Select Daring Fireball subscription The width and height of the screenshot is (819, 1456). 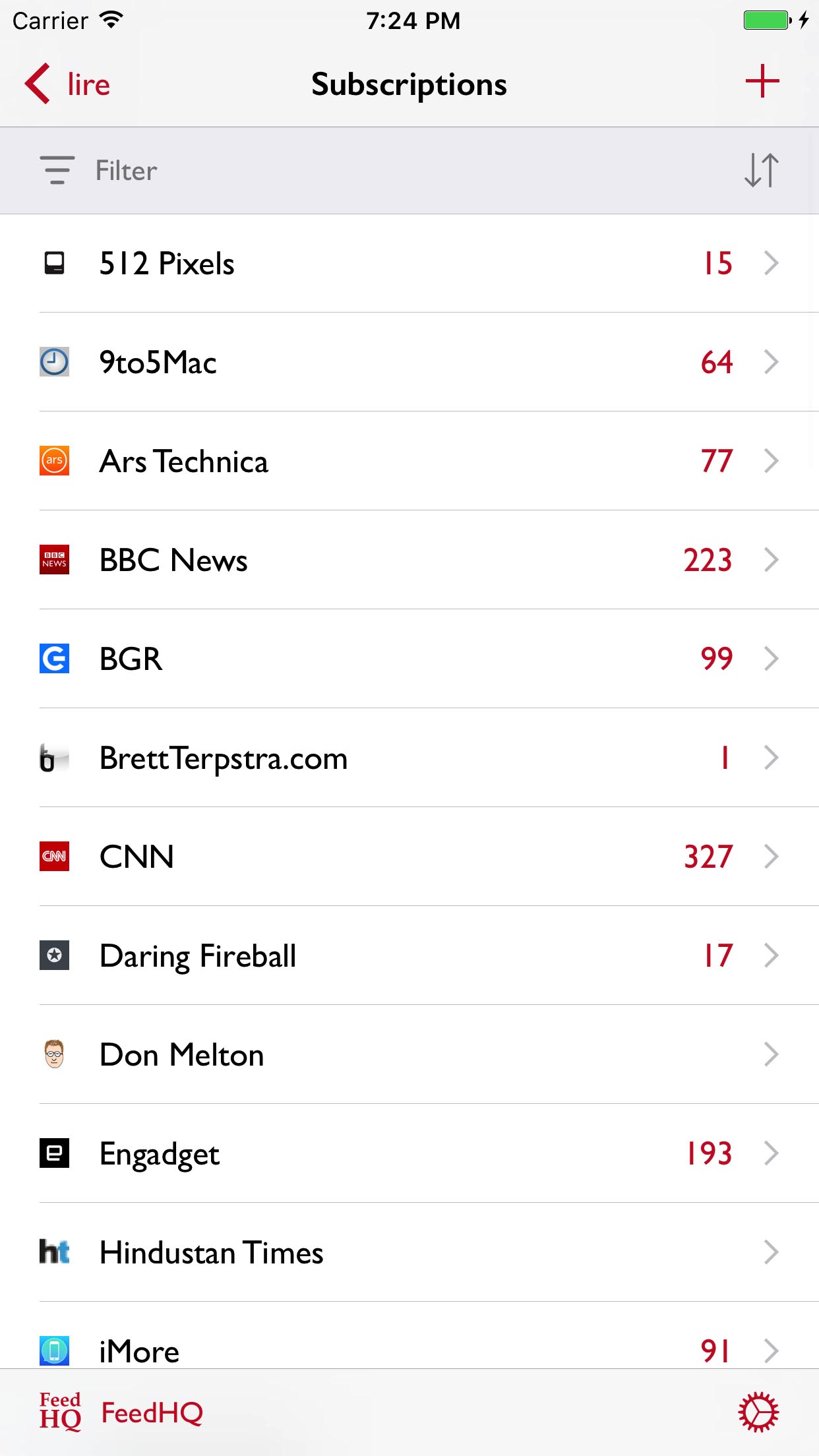coord(409,956)
